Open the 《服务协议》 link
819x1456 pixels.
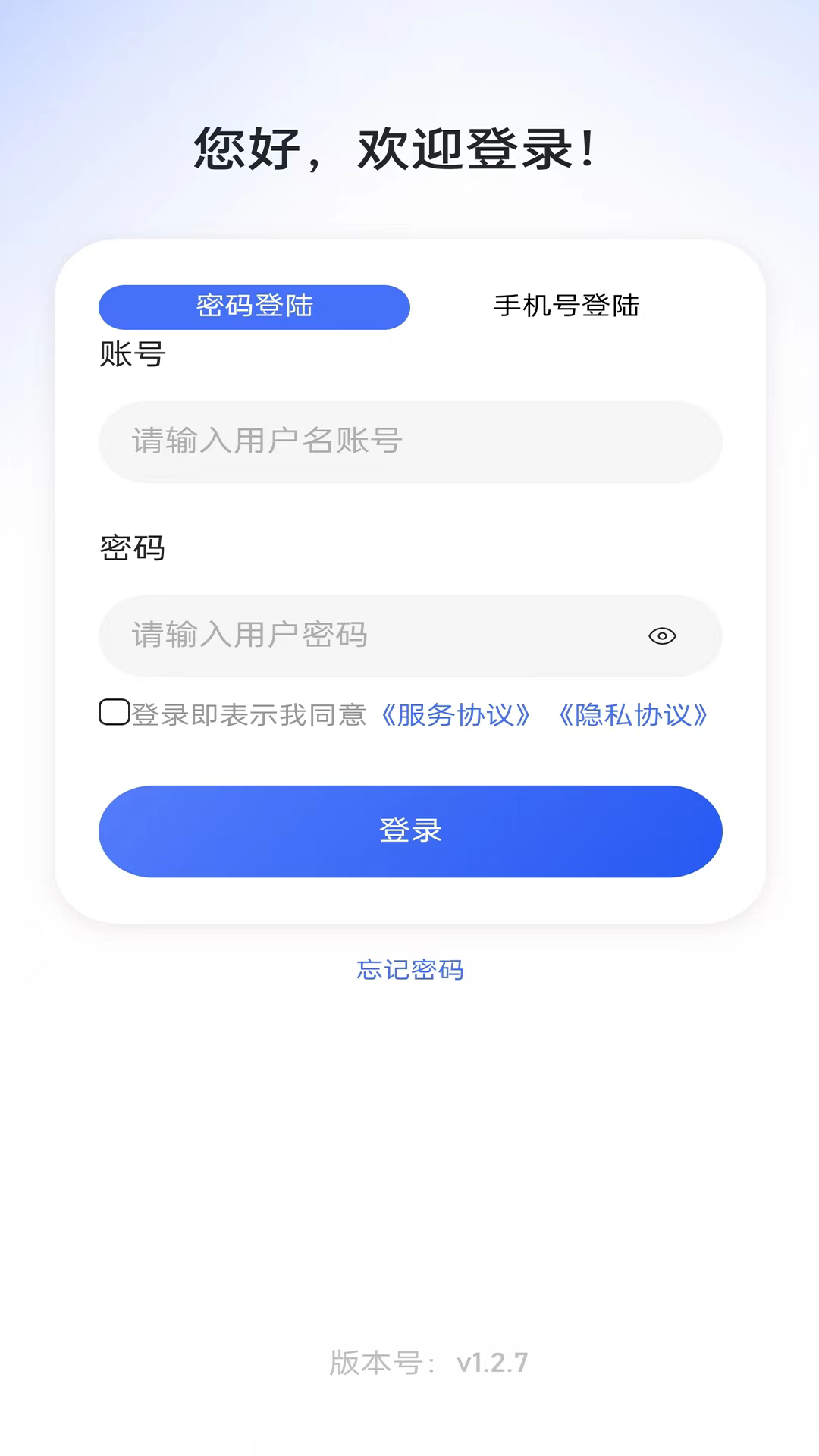point(455,715)
